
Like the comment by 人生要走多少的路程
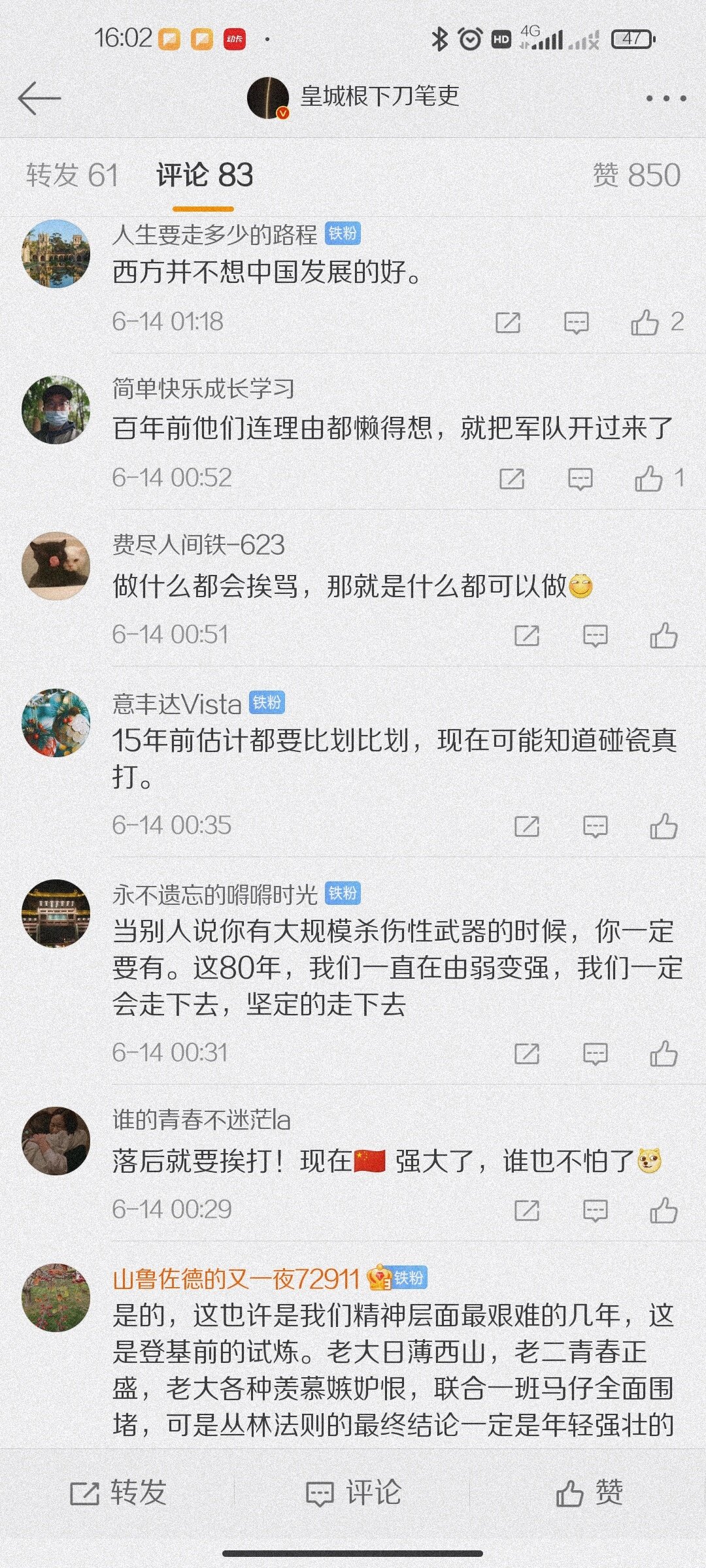[645, 323]
